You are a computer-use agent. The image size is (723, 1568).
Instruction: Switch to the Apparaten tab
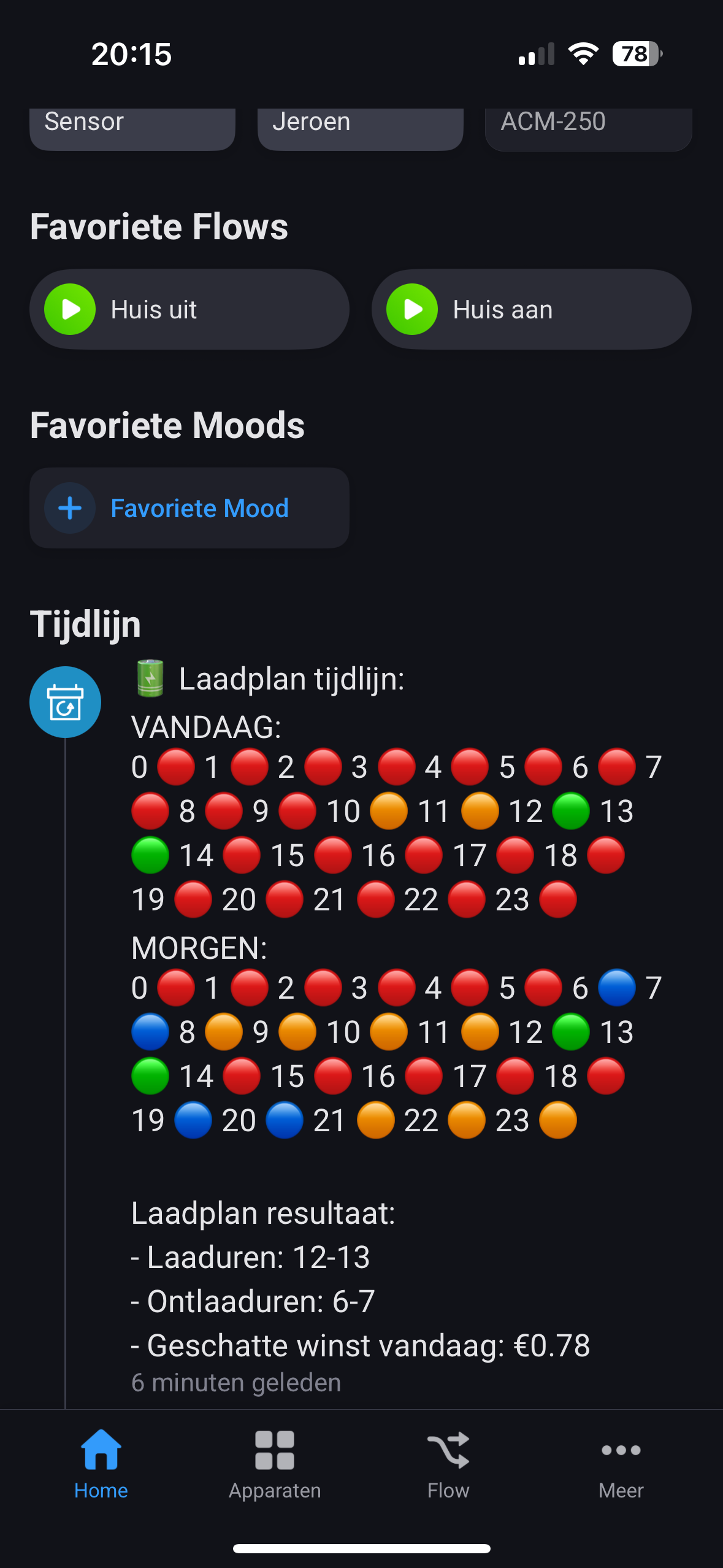(275, 1464)
